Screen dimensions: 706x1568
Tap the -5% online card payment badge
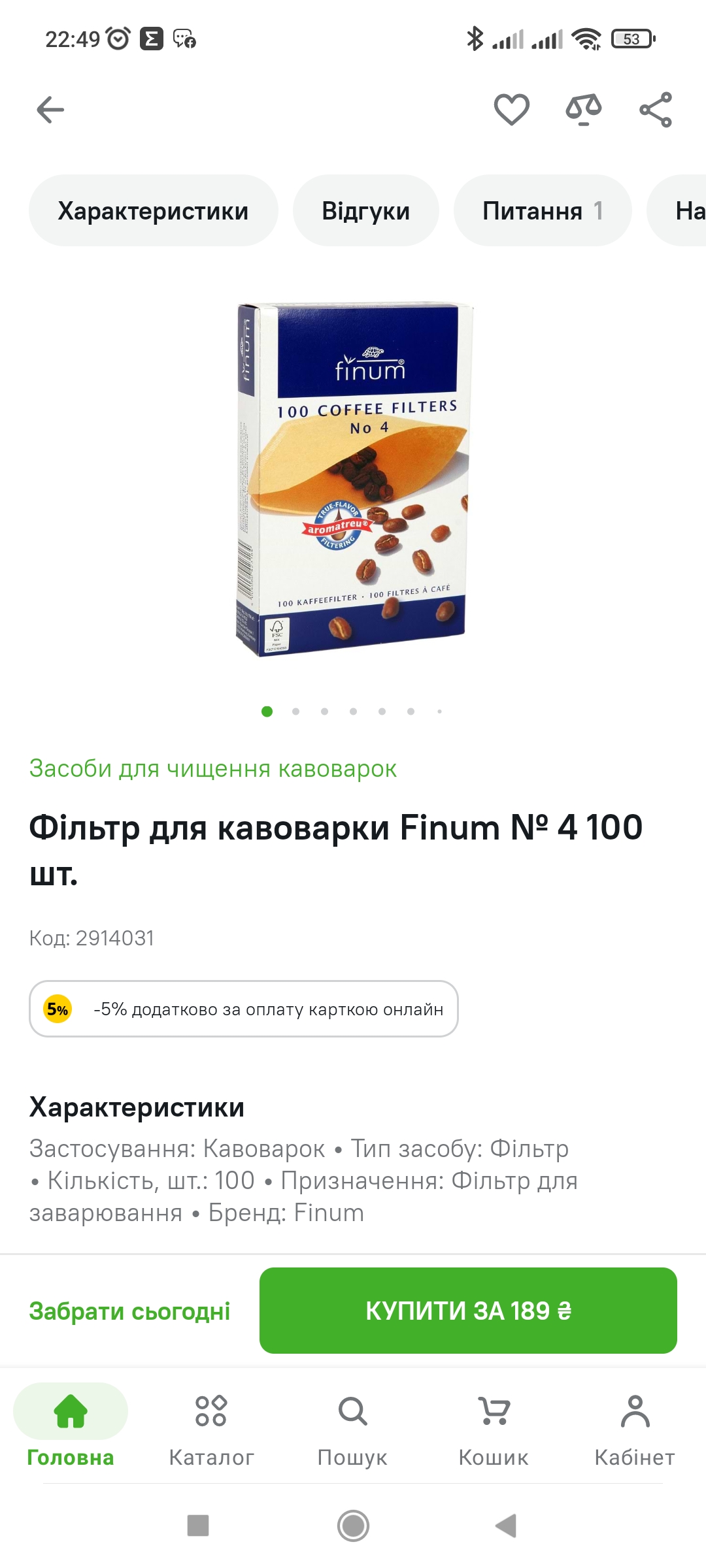[243, 1009]
